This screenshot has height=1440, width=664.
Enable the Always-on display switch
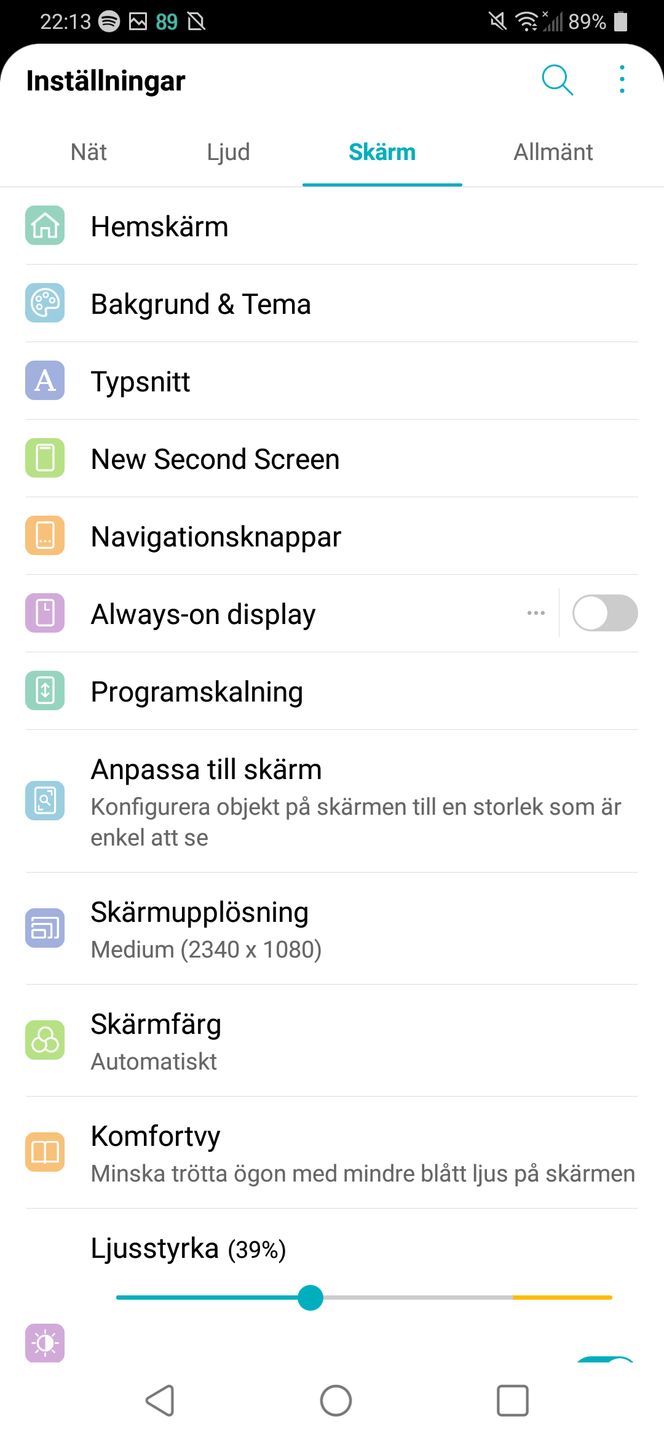pyautogui.click(x=605, y=613)
